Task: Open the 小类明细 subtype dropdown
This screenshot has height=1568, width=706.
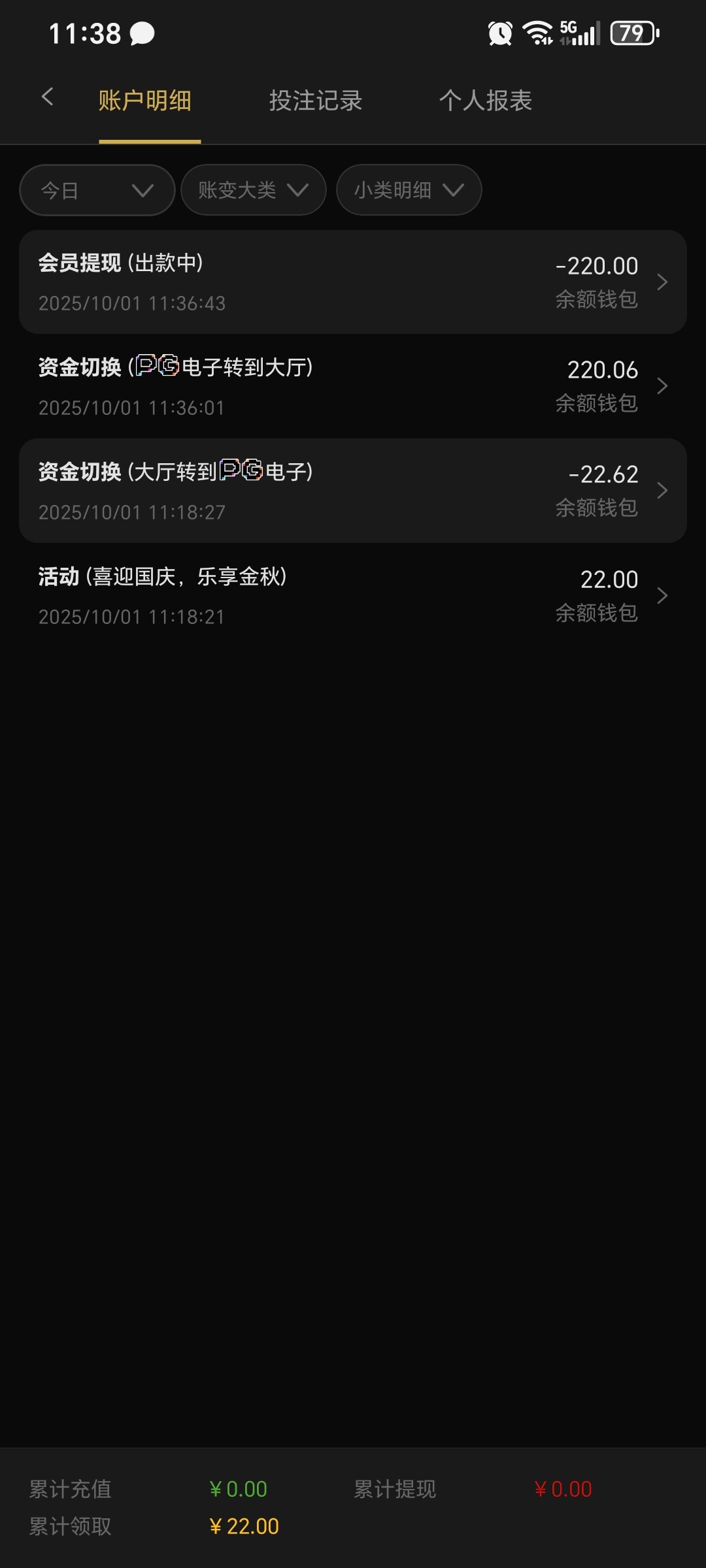Action: click(x=408, y=190)
